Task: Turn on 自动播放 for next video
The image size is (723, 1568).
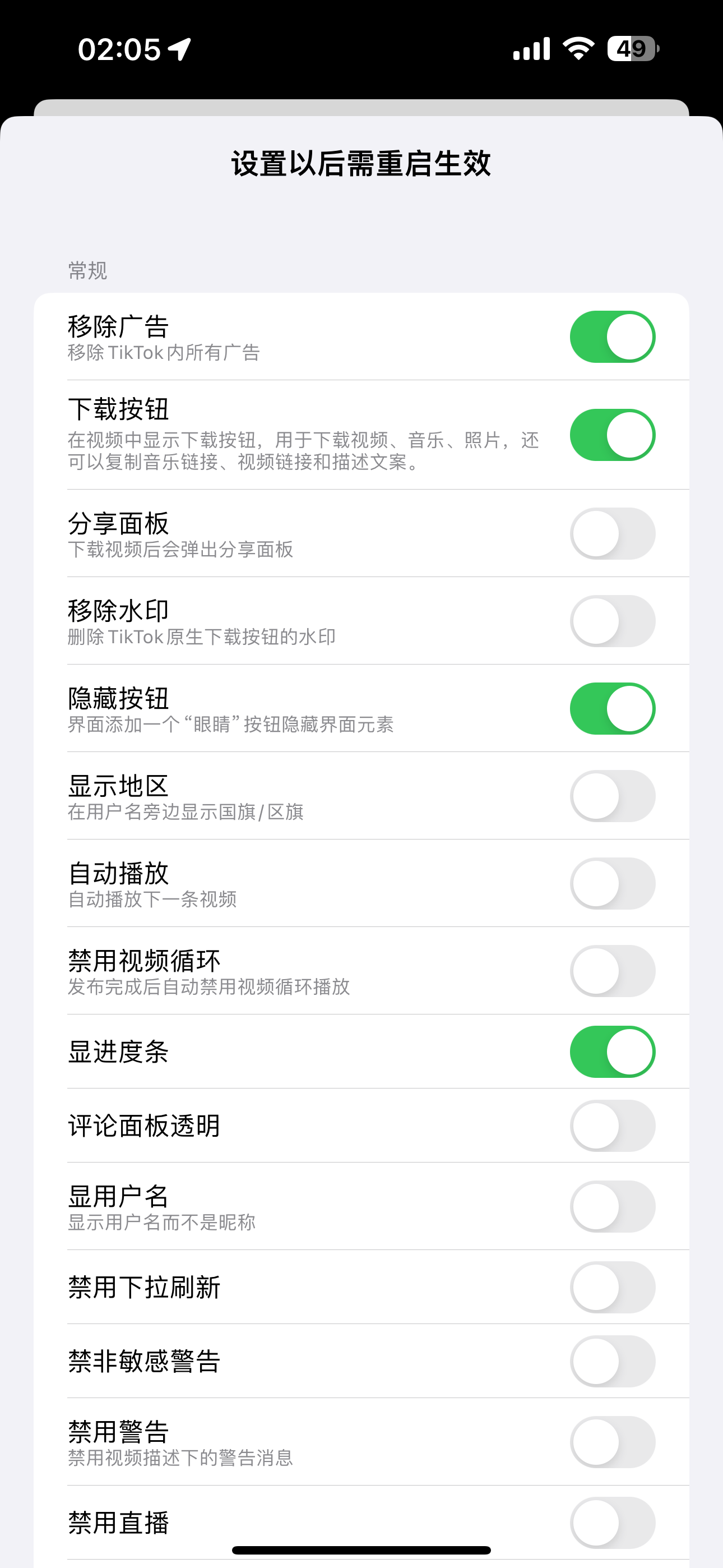Action: coord(612,883)
